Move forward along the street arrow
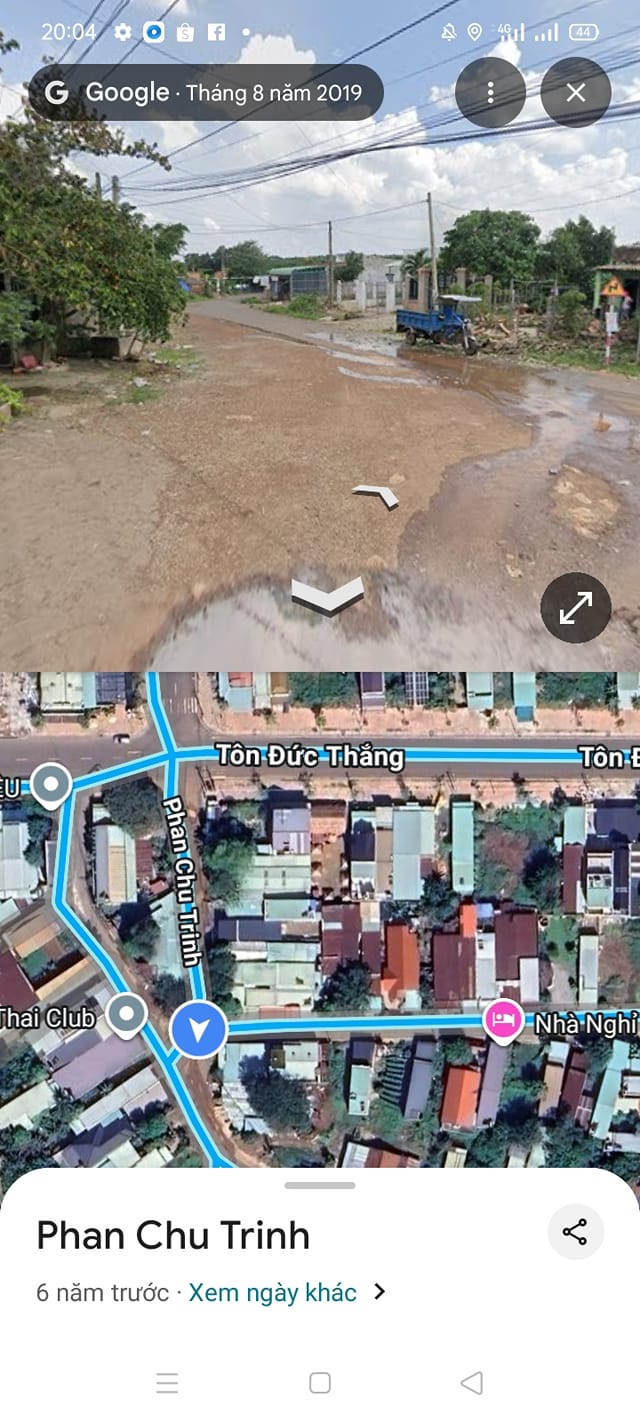 click(376, 494)
